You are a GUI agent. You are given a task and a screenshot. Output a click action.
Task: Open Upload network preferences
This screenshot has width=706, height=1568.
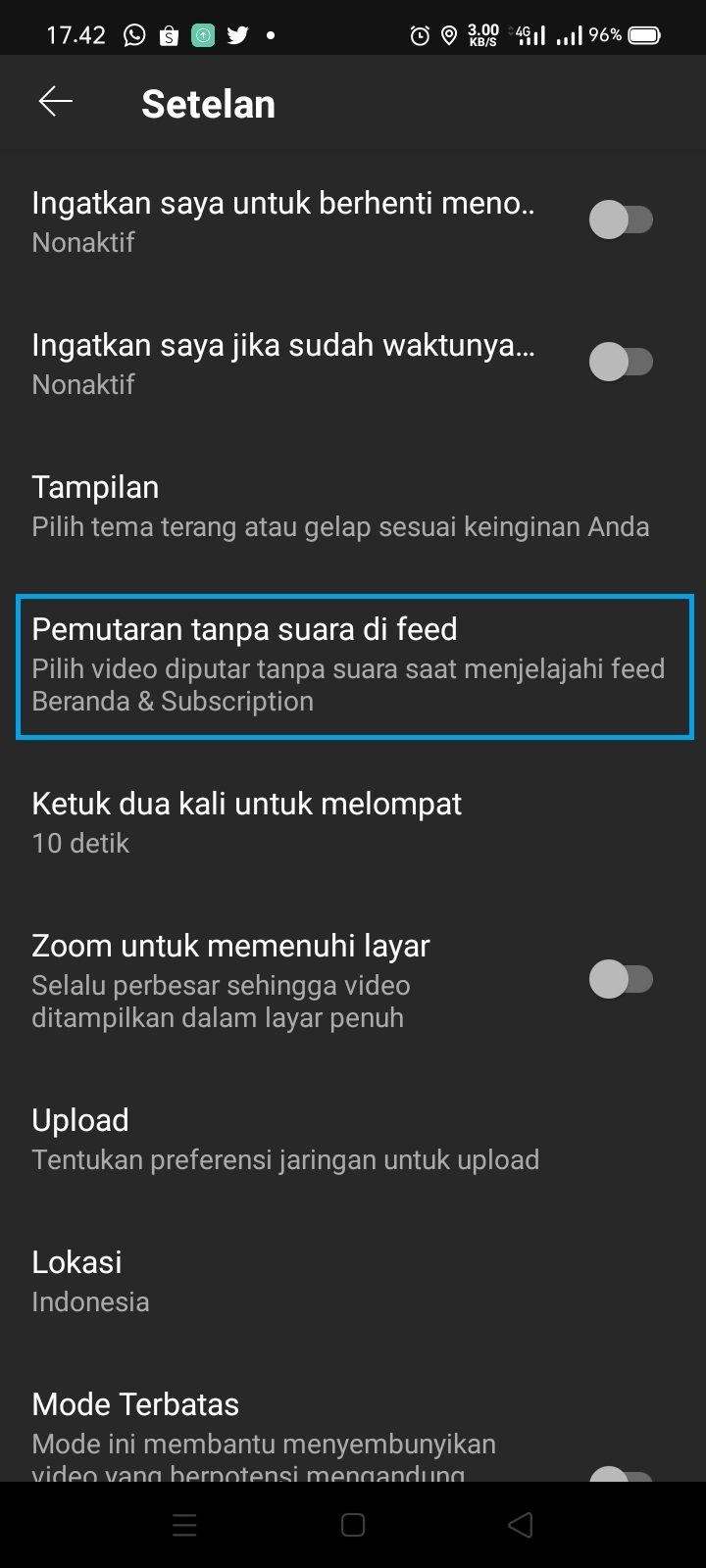point(353,1139)
